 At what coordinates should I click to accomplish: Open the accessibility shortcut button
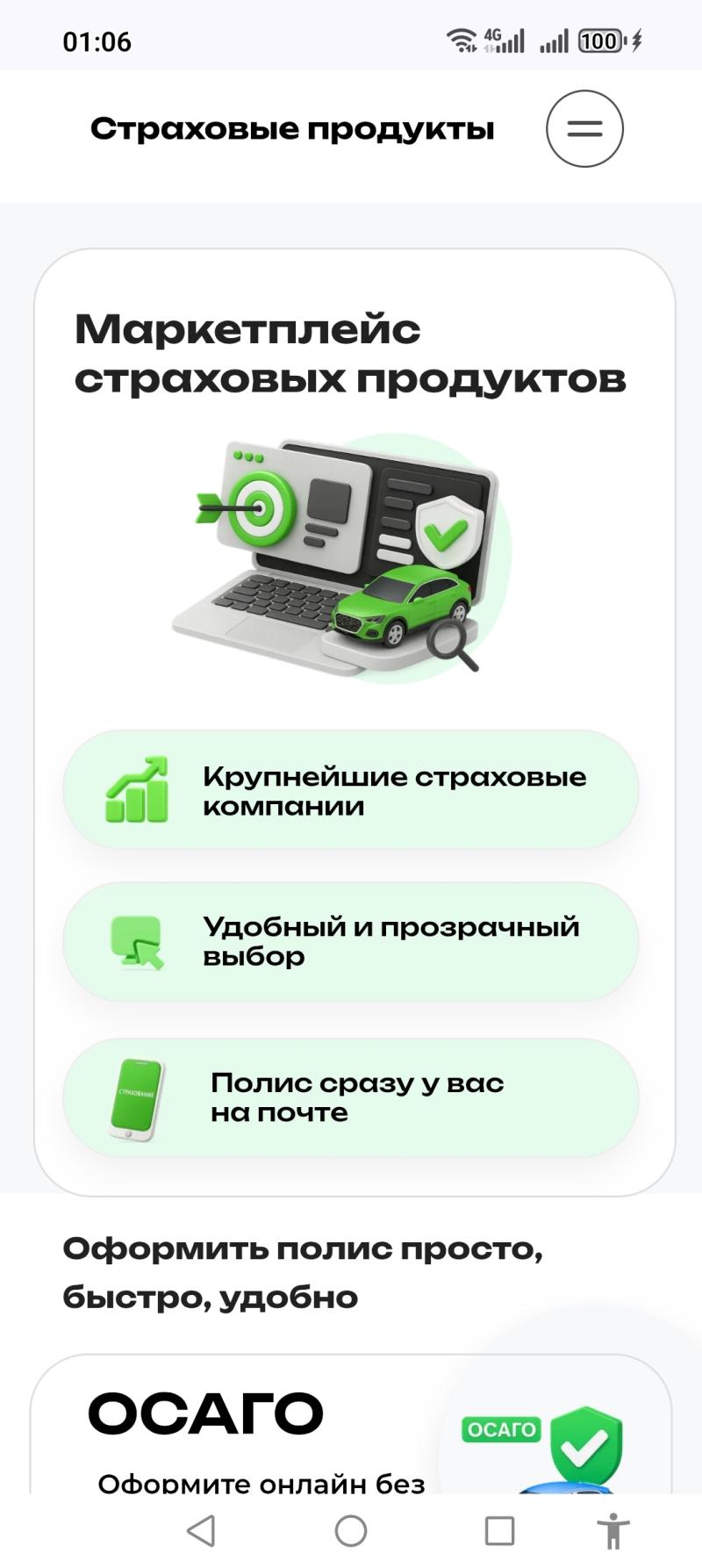pyautogui.click(x=613, y=1531)
